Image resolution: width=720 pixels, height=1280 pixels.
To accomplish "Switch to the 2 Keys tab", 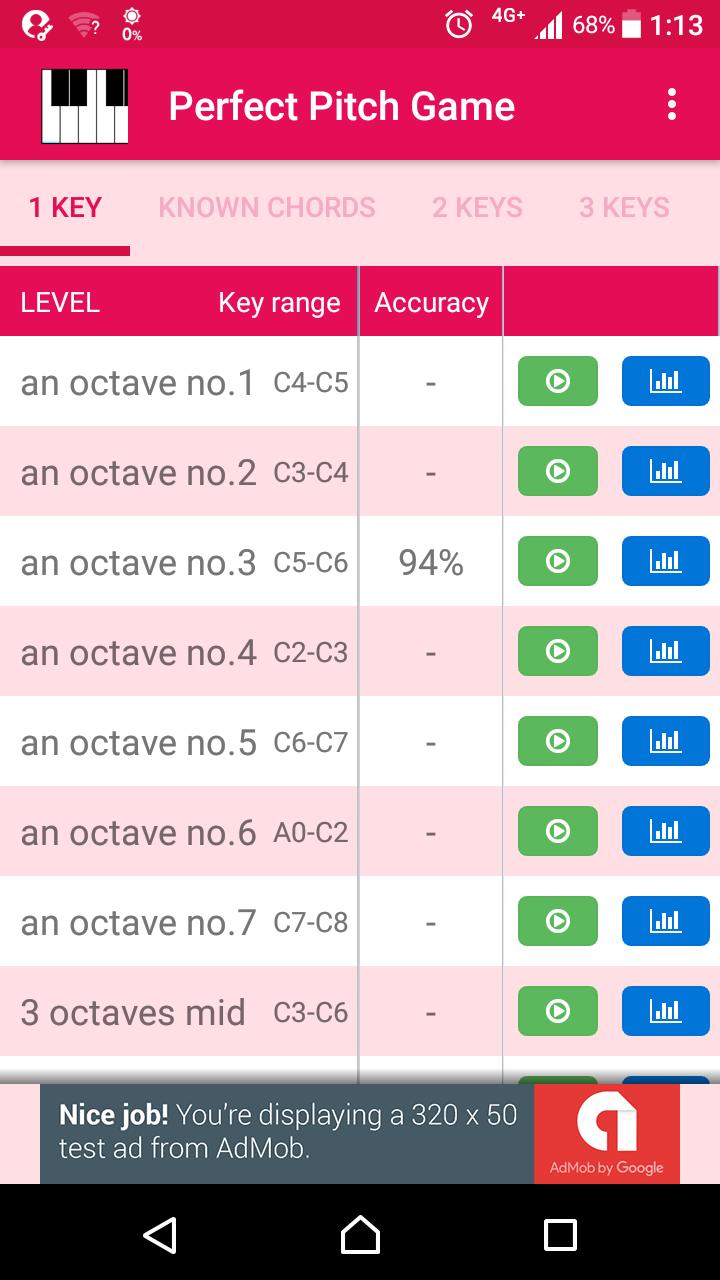I will 477,208.
